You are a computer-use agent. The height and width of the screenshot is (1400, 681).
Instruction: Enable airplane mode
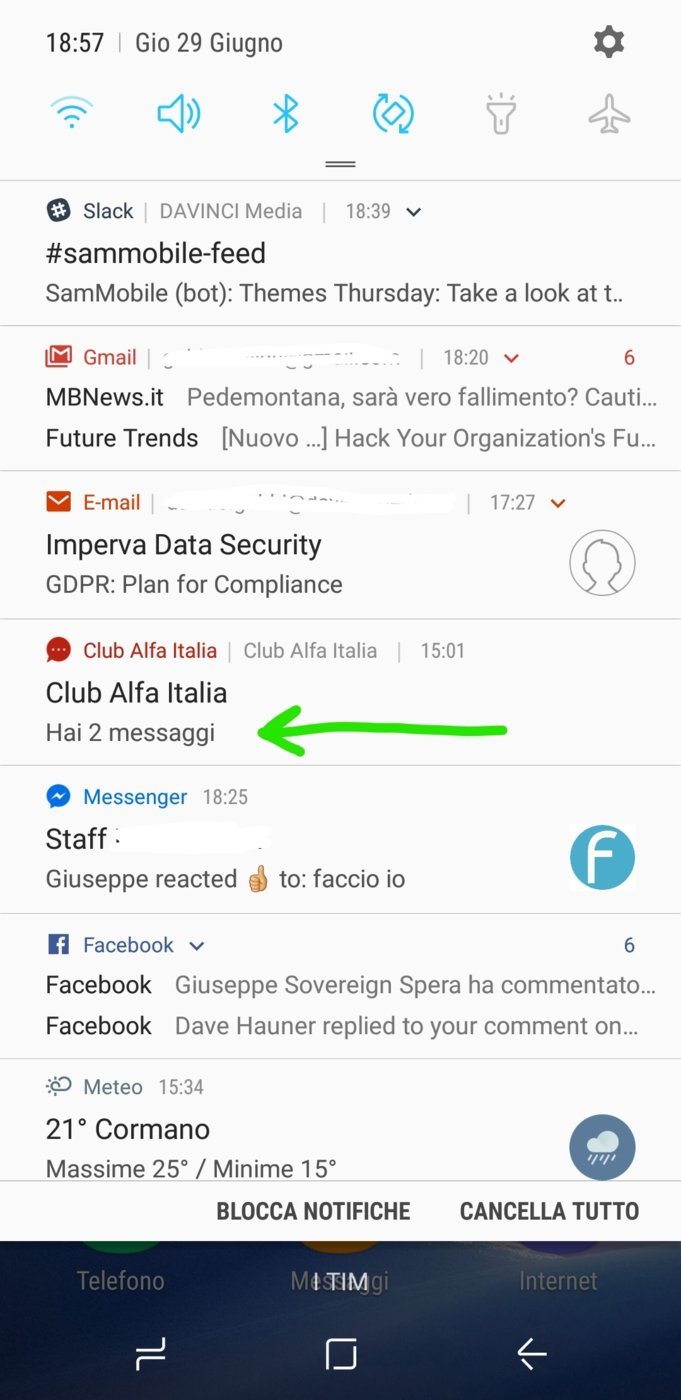coord(608,114)
